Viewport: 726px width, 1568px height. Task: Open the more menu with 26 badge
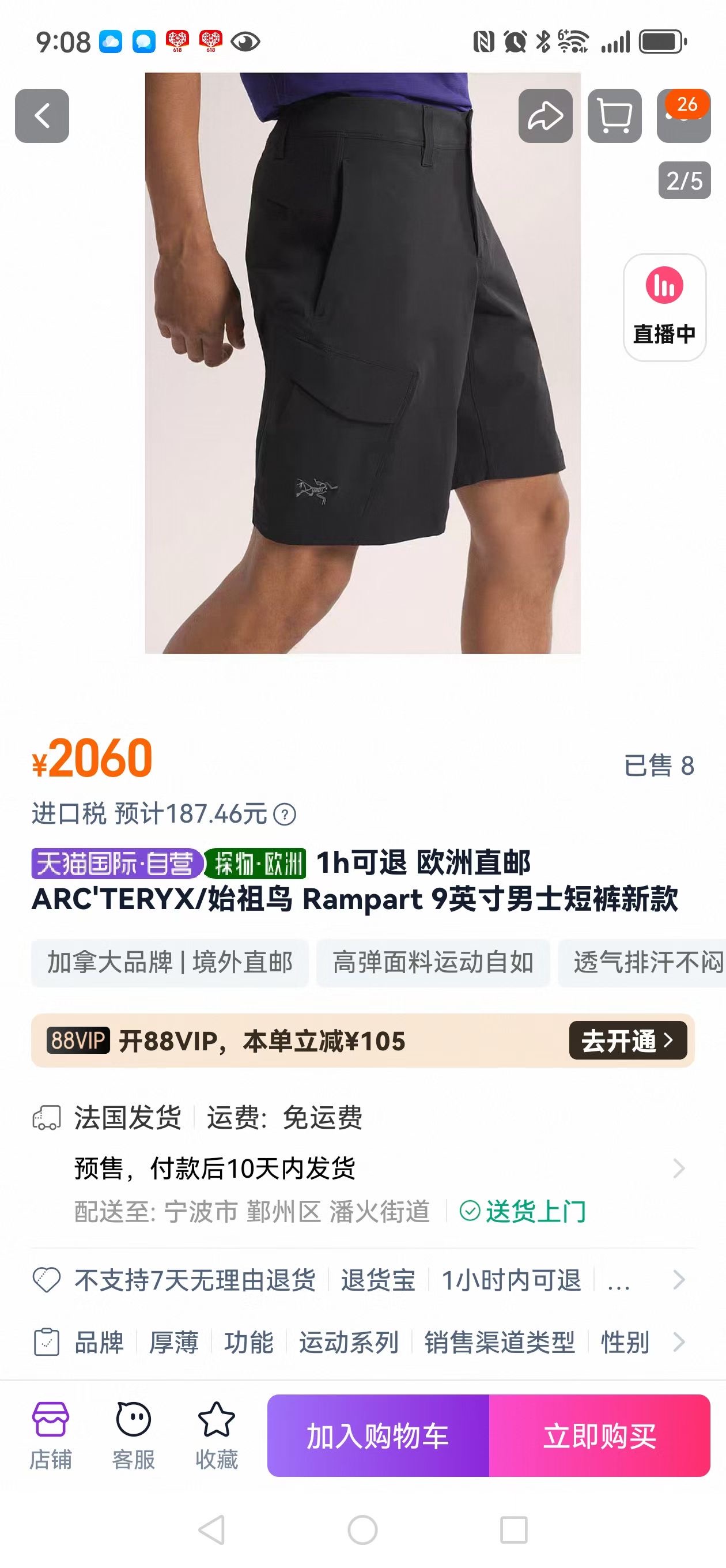click(x=683, y=117)
